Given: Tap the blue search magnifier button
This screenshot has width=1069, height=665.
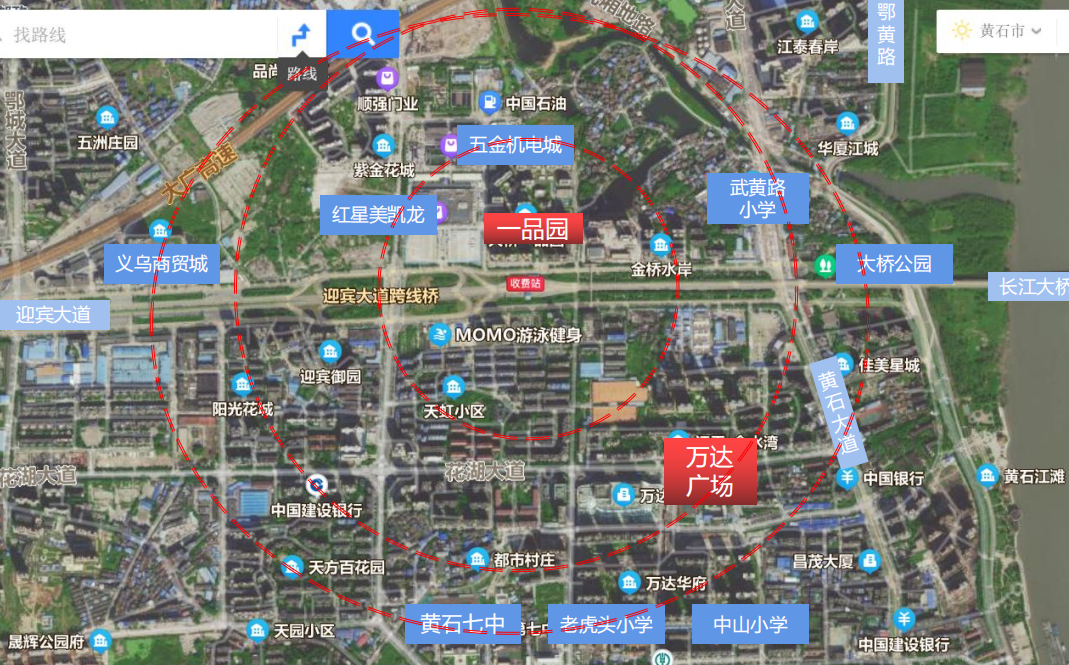Looking at the screenshot, I should point(362,34).
